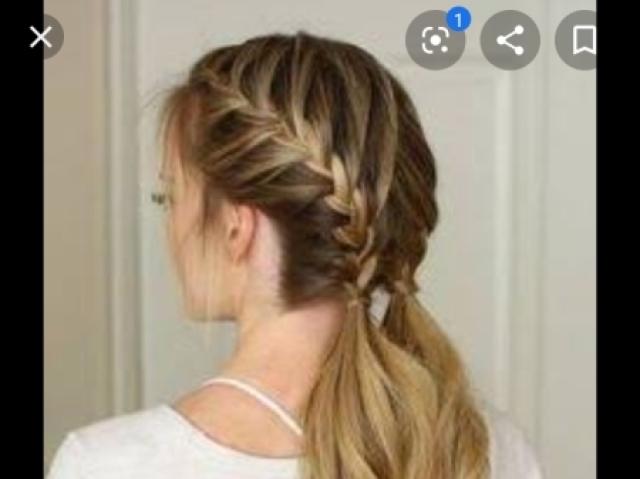Bookmark this image to collection
640x479 pixels.
click(584, 40)
